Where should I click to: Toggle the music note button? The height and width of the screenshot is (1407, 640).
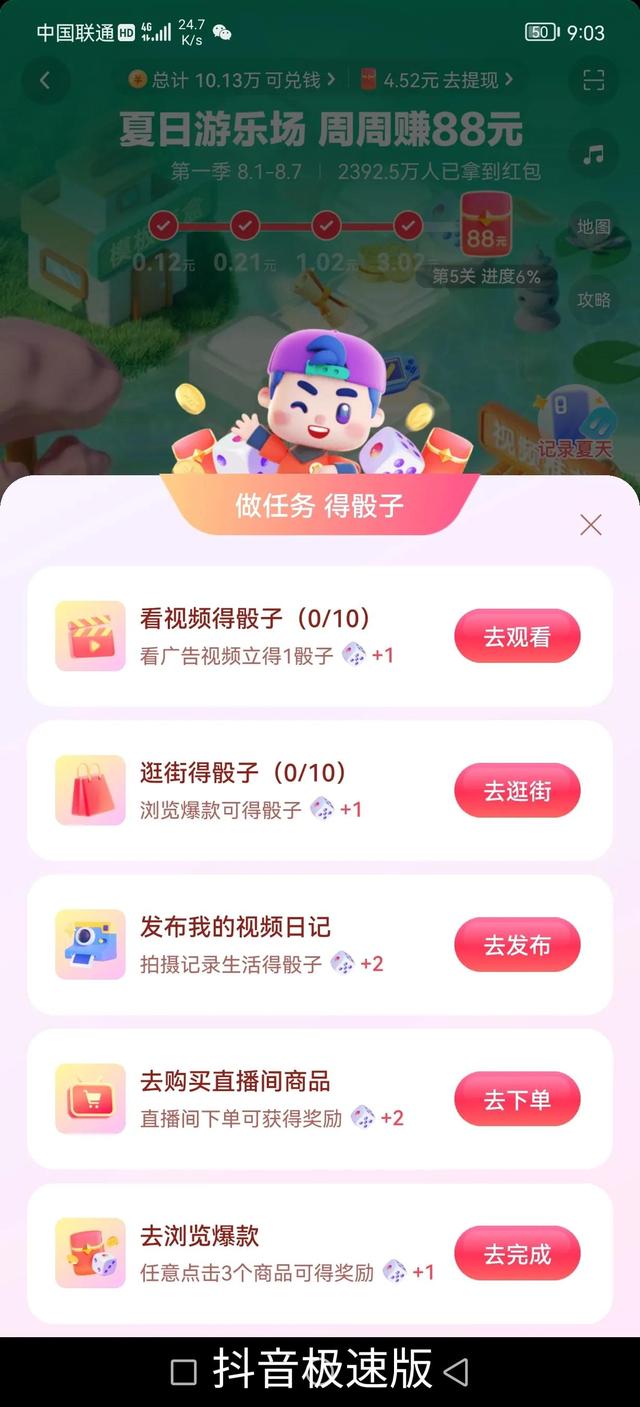[594, 154]
